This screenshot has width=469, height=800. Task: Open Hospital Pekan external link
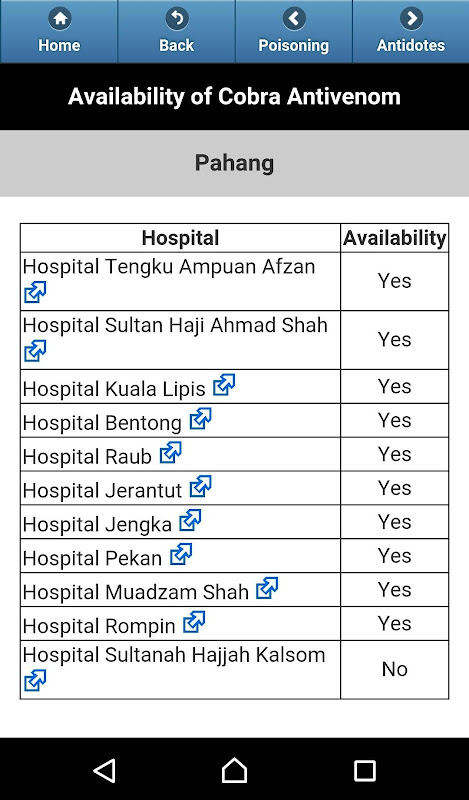(x=181, y=554)
